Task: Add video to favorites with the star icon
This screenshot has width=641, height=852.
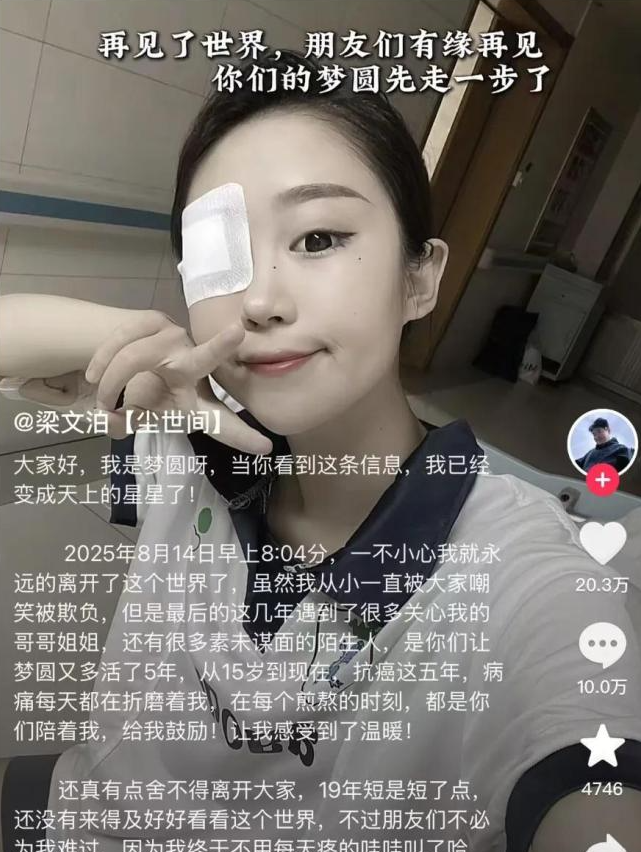Action: [x=602, y=746]
